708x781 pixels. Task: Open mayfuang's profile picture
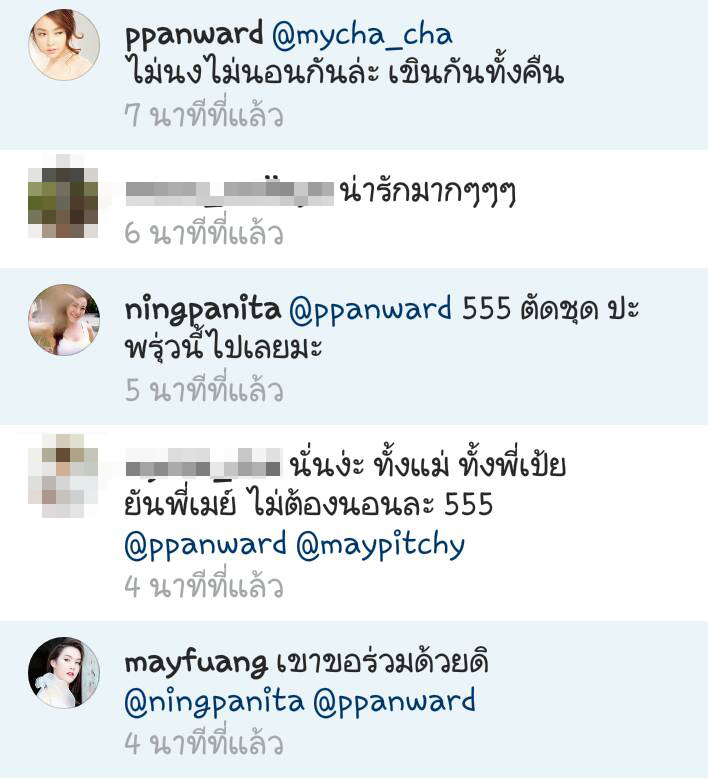click(x=64, y=672)
